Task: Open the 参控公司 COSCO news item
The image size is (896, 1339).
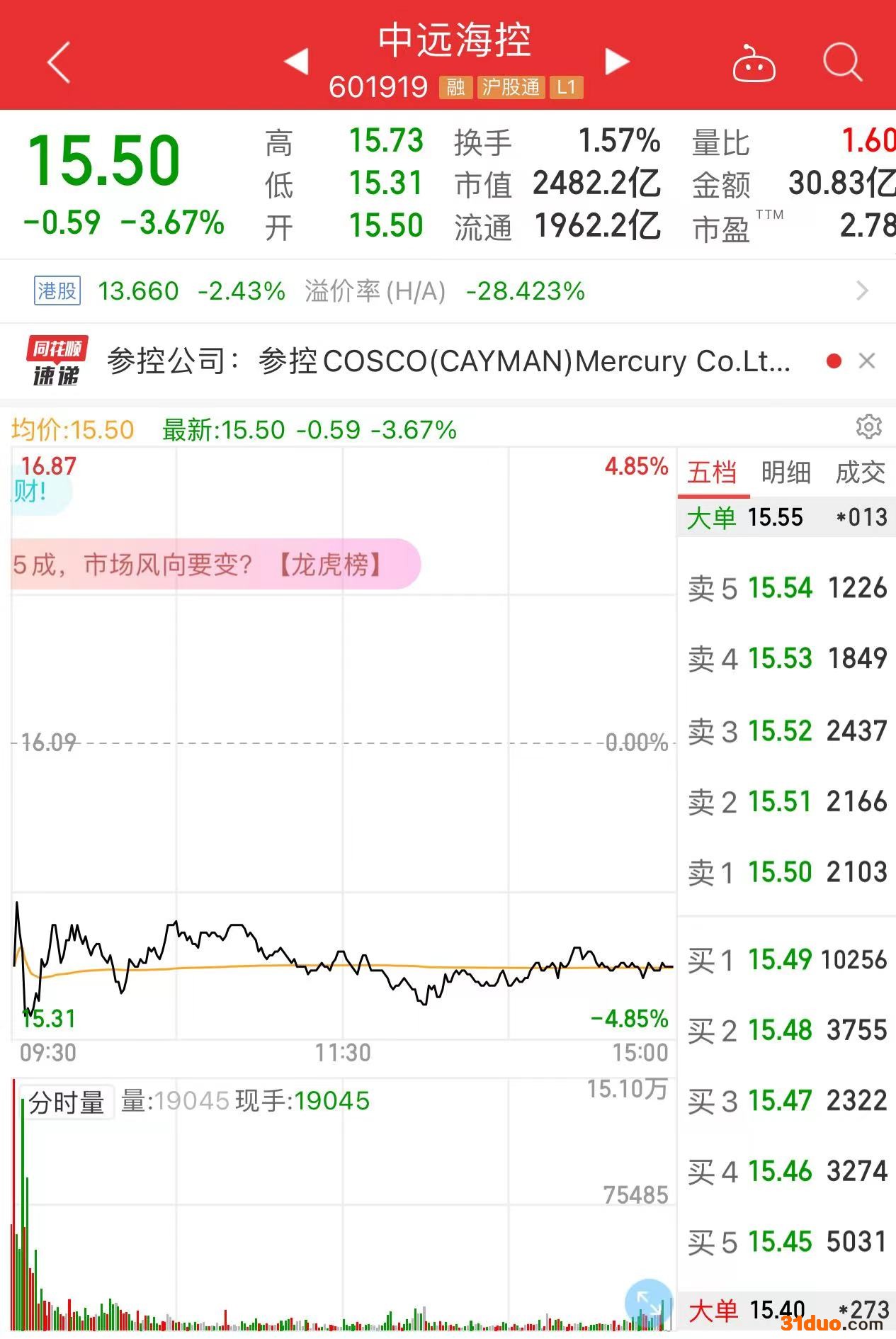Action: (x=448, y=361)
